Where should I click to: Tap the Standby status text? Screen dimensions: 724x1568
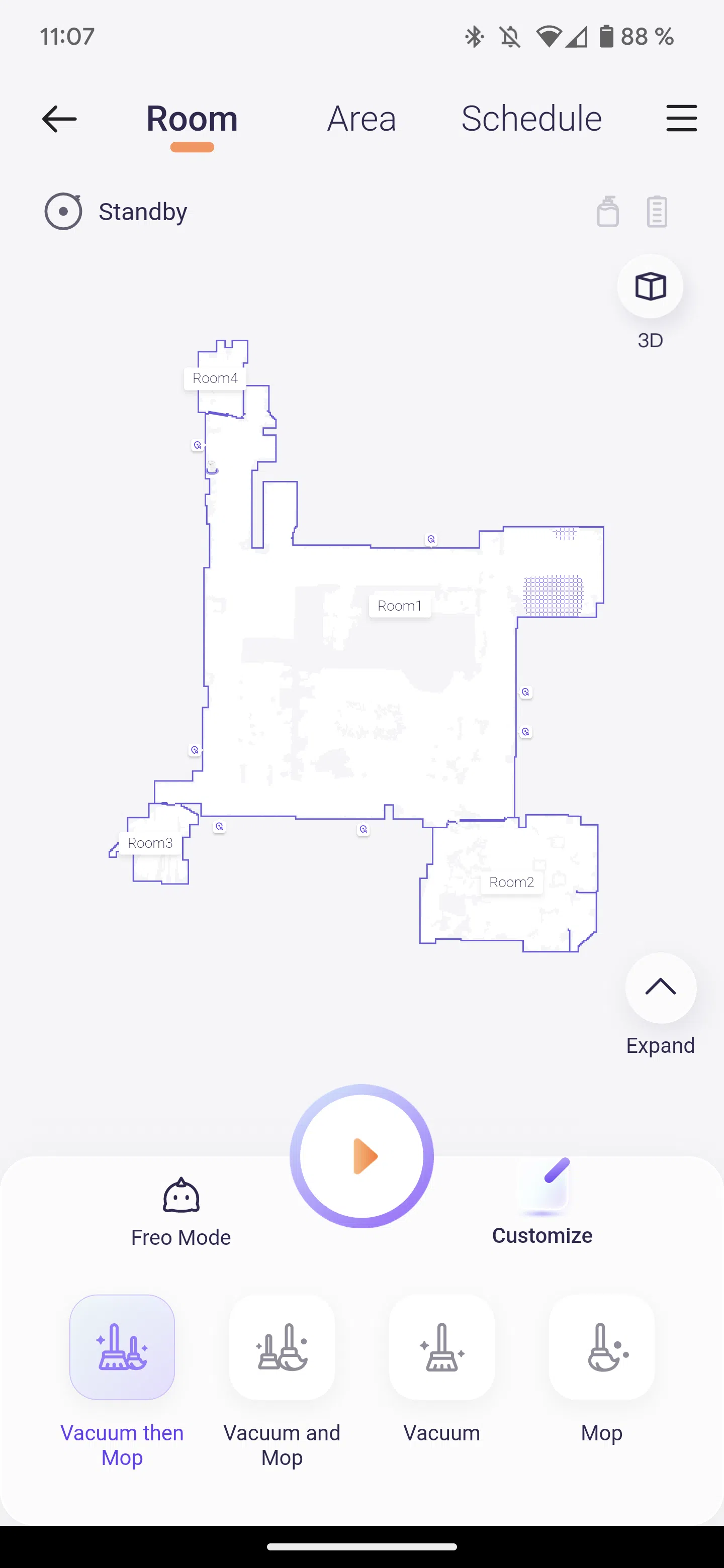tap(142, 211)
